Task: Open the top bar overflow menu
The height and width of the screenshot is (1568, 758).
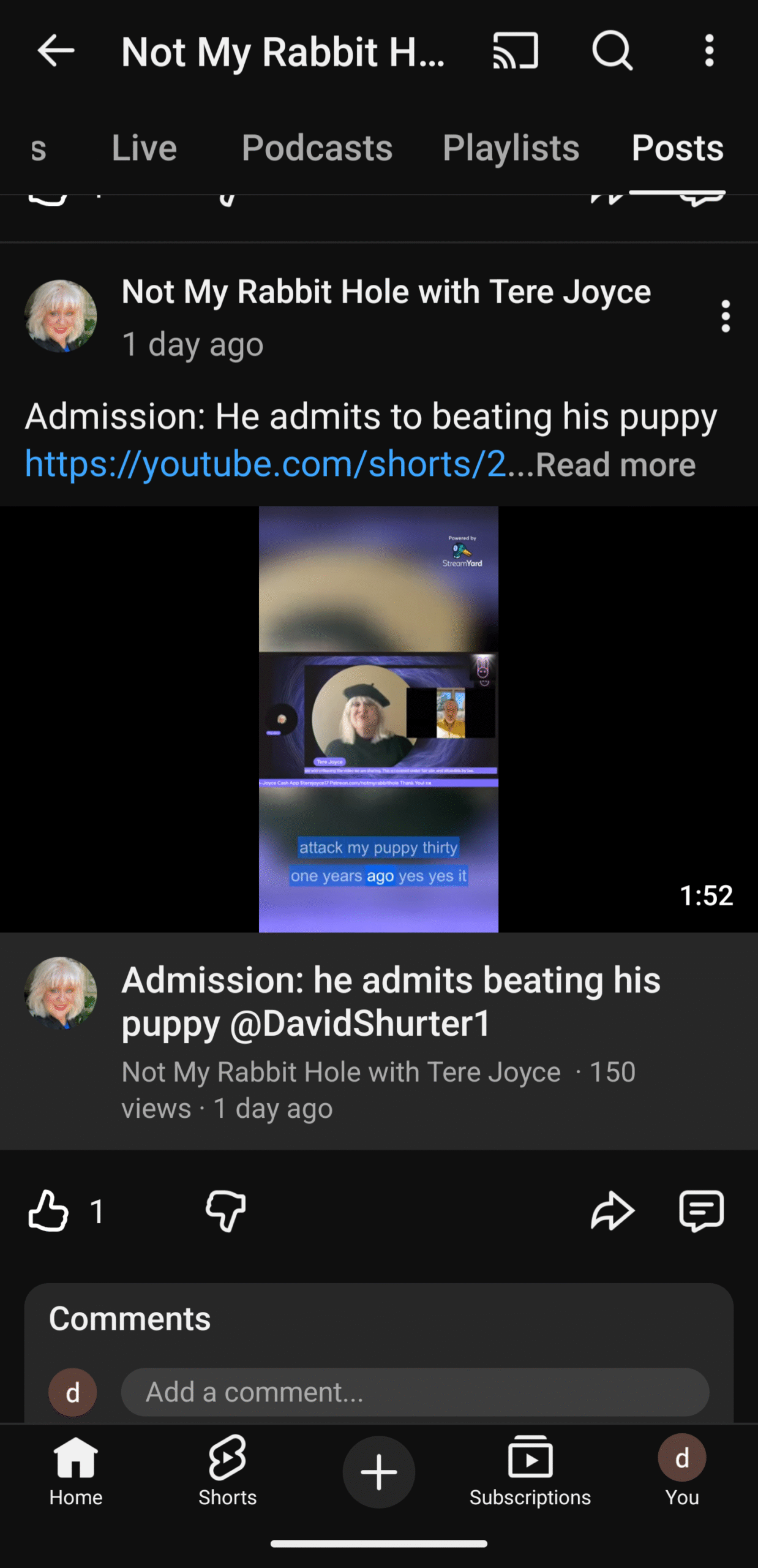Action: click(x=709, y=51)
